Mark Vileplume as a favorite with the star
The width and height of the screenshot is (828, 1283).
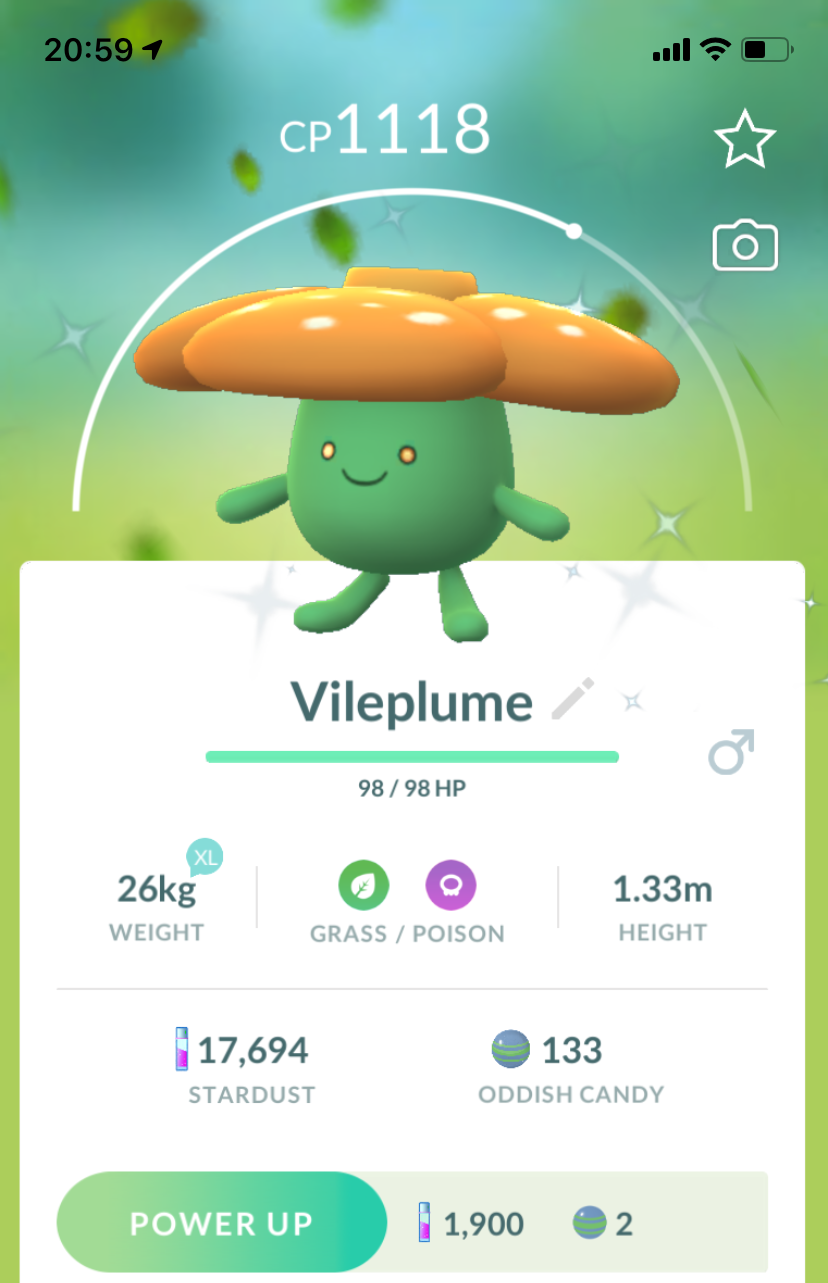(745, 140)
